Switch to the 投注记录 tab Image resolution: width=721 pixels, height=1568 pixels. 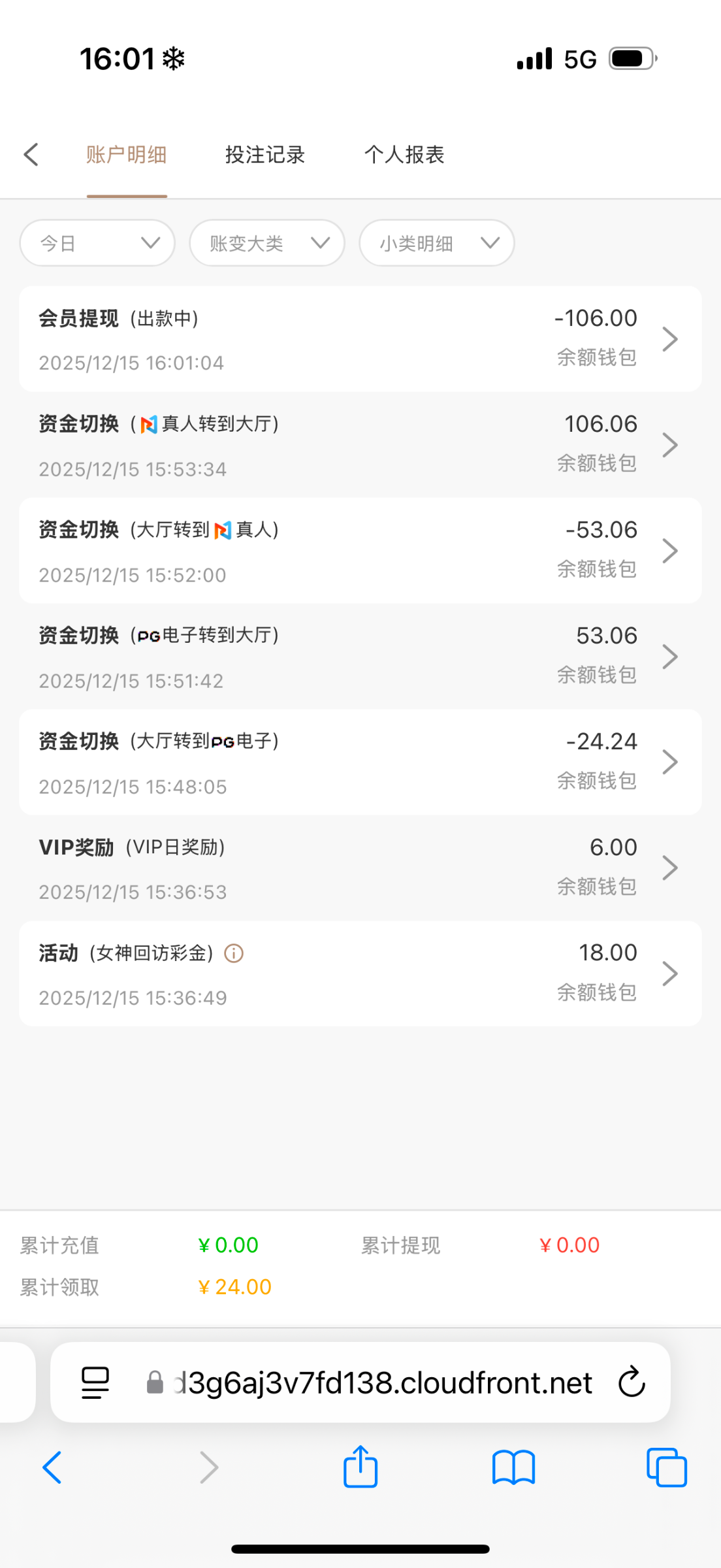tap(264, 154)
